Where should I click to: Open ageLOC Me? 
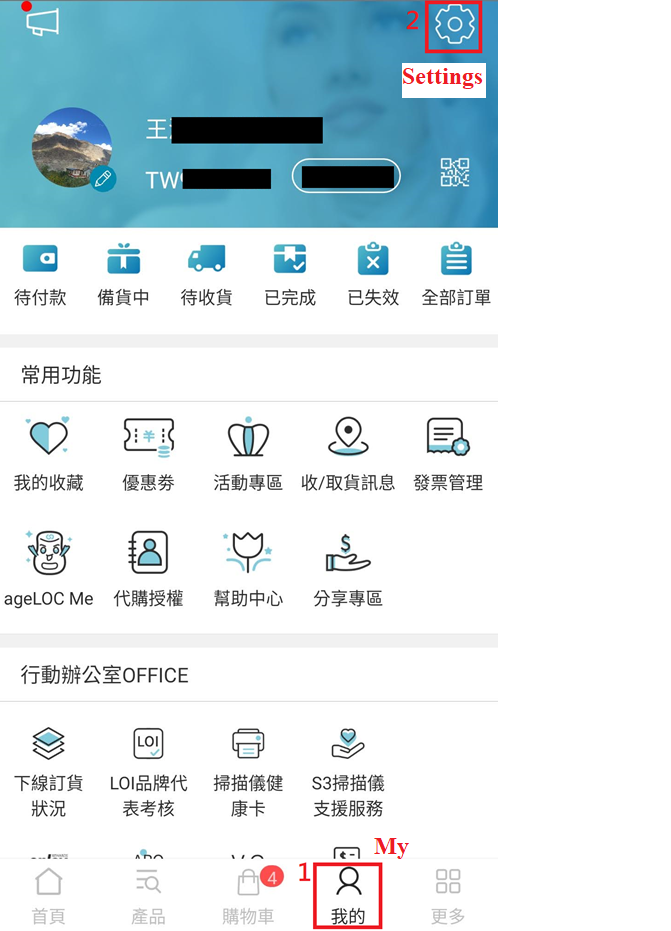[48, 570]
